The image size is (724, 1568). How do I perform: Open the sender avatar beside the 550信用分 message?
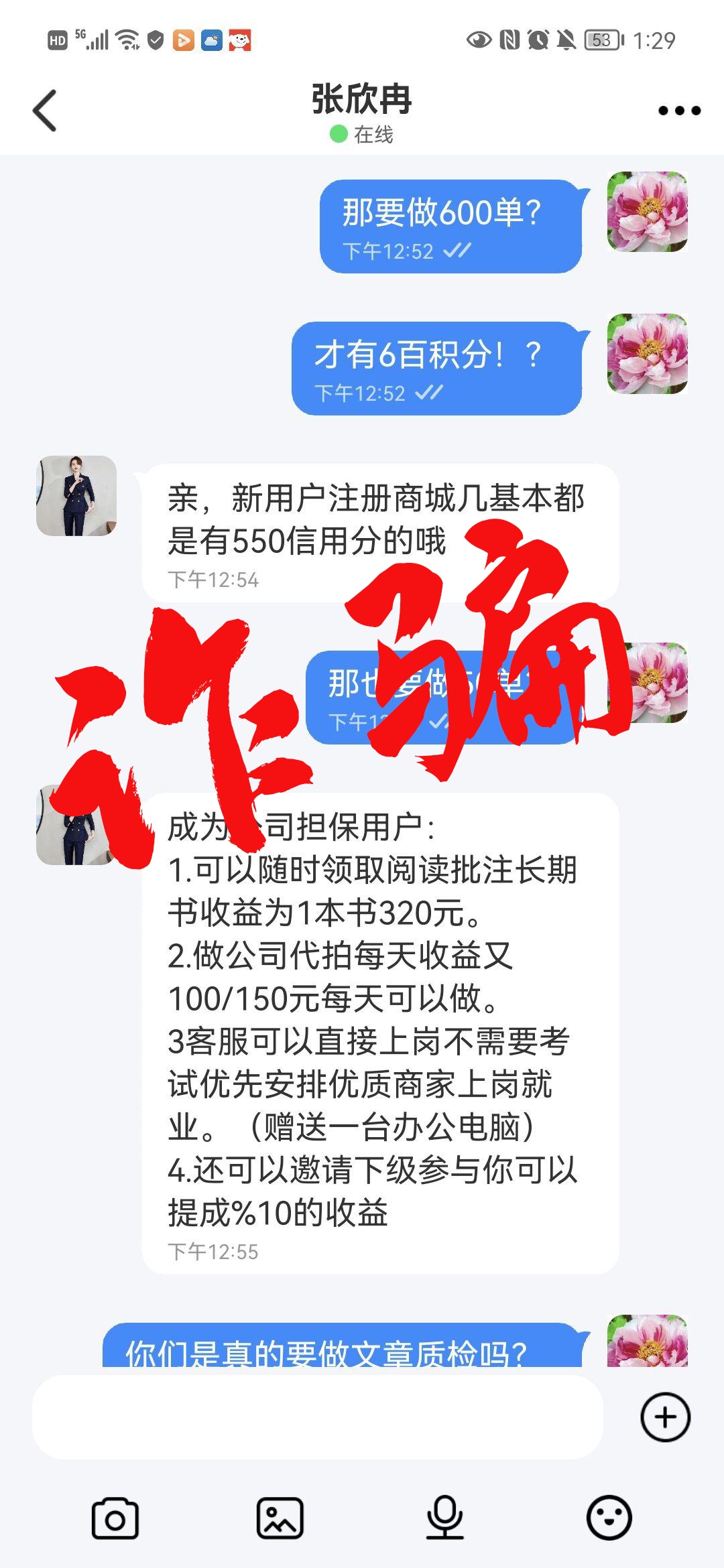76,496
